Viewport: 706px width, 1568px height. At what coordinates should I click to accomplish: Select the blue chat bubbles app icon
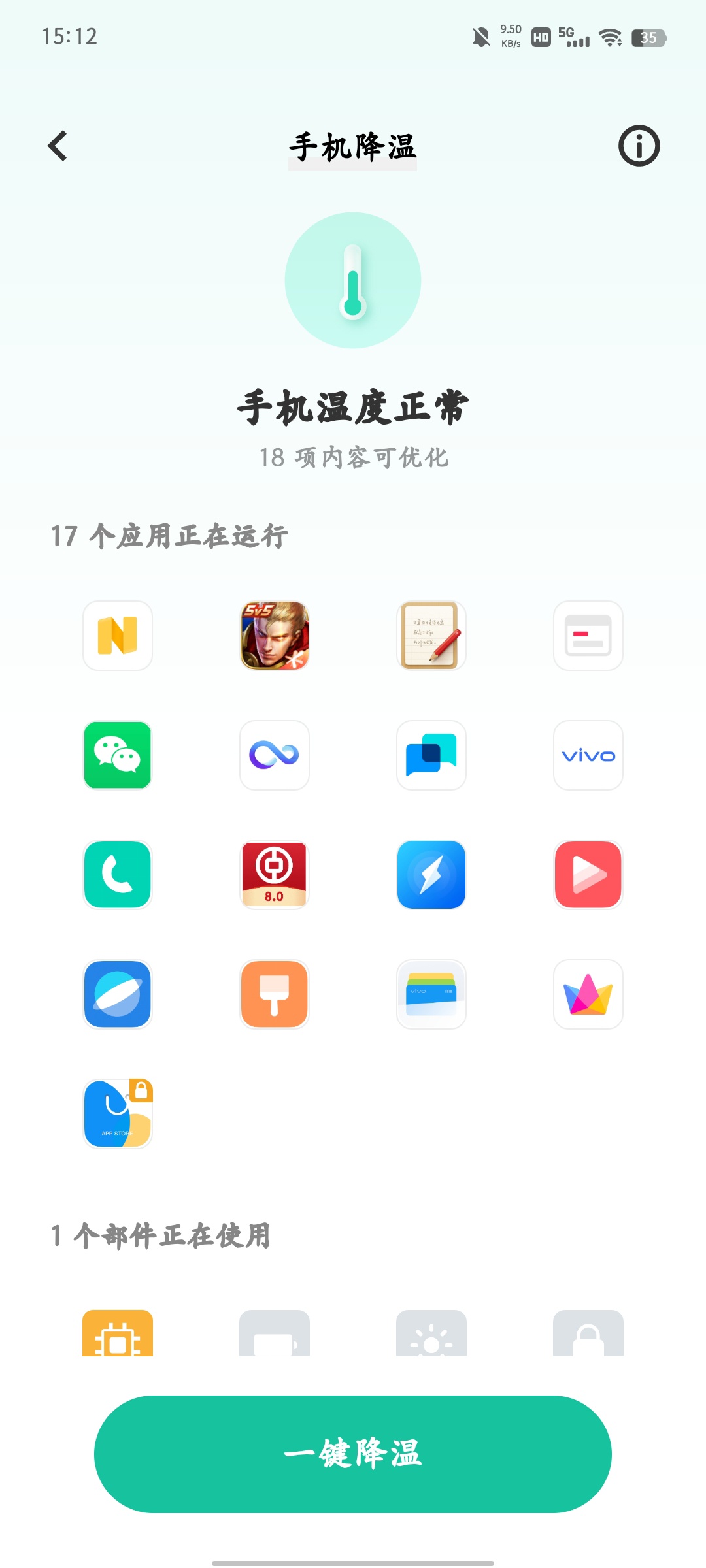pos(431,755)
